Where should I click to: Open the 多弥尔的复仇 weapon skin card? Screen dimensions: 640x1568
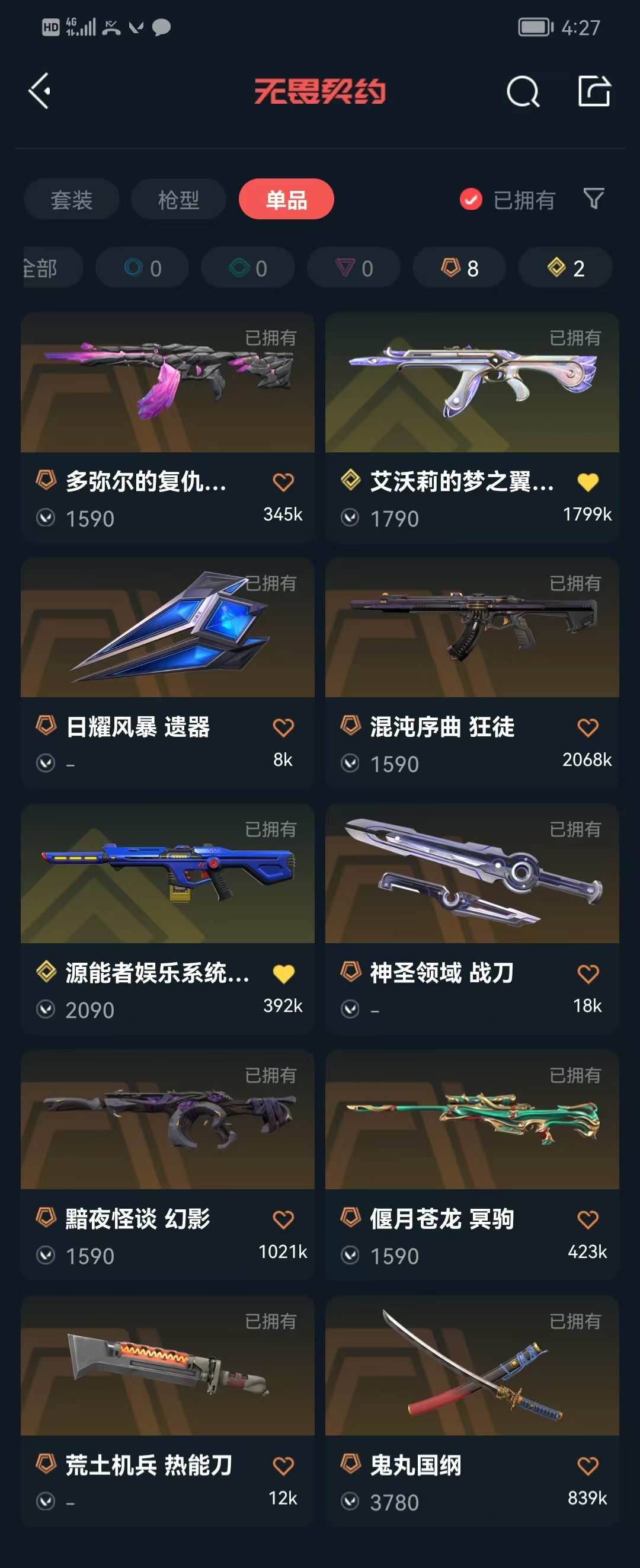pos(167,384)
